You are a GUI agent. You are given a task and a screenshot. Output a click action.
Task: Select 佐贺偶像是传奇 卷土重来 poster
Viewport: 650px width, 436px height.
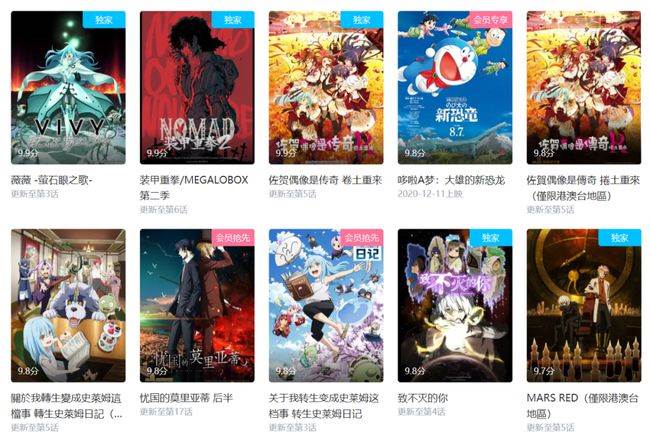click(x=326, y=88)
